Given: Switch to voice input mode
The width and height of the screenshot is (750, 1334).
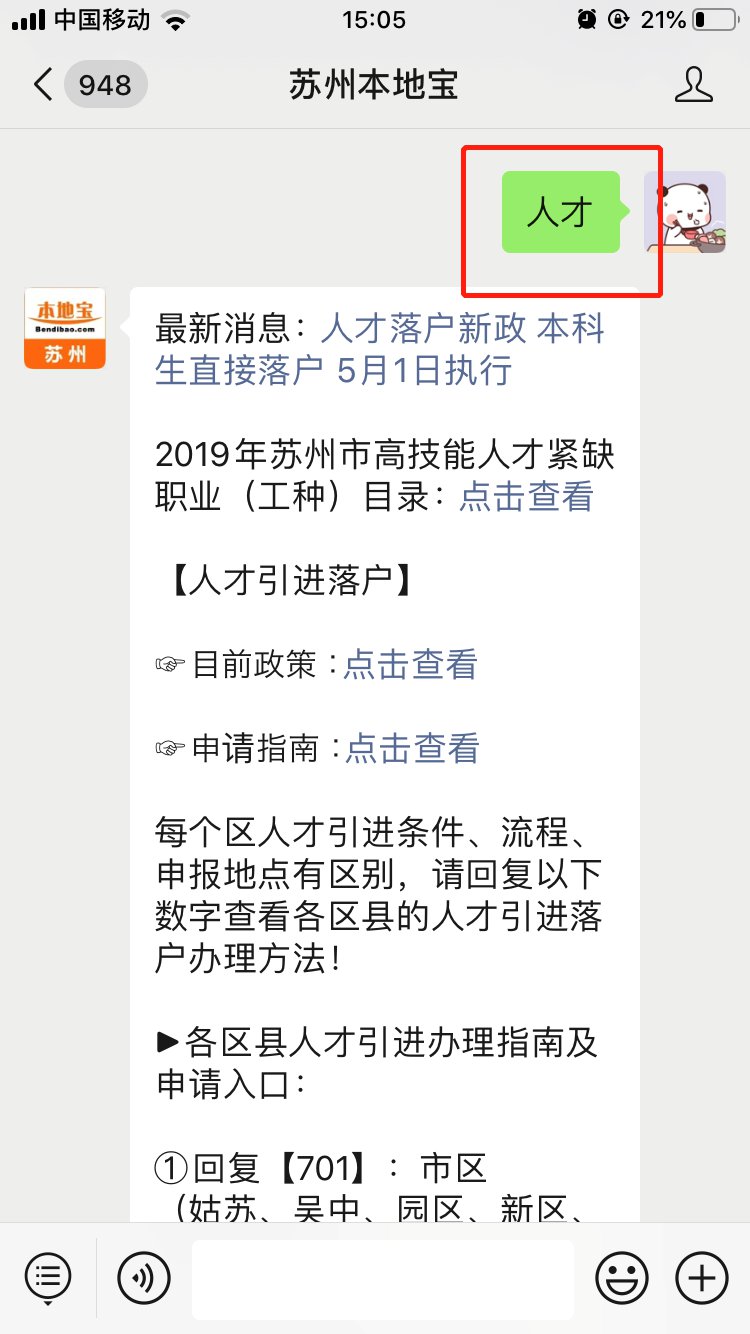Looking at the screenshot, I should coord(144,1277).
